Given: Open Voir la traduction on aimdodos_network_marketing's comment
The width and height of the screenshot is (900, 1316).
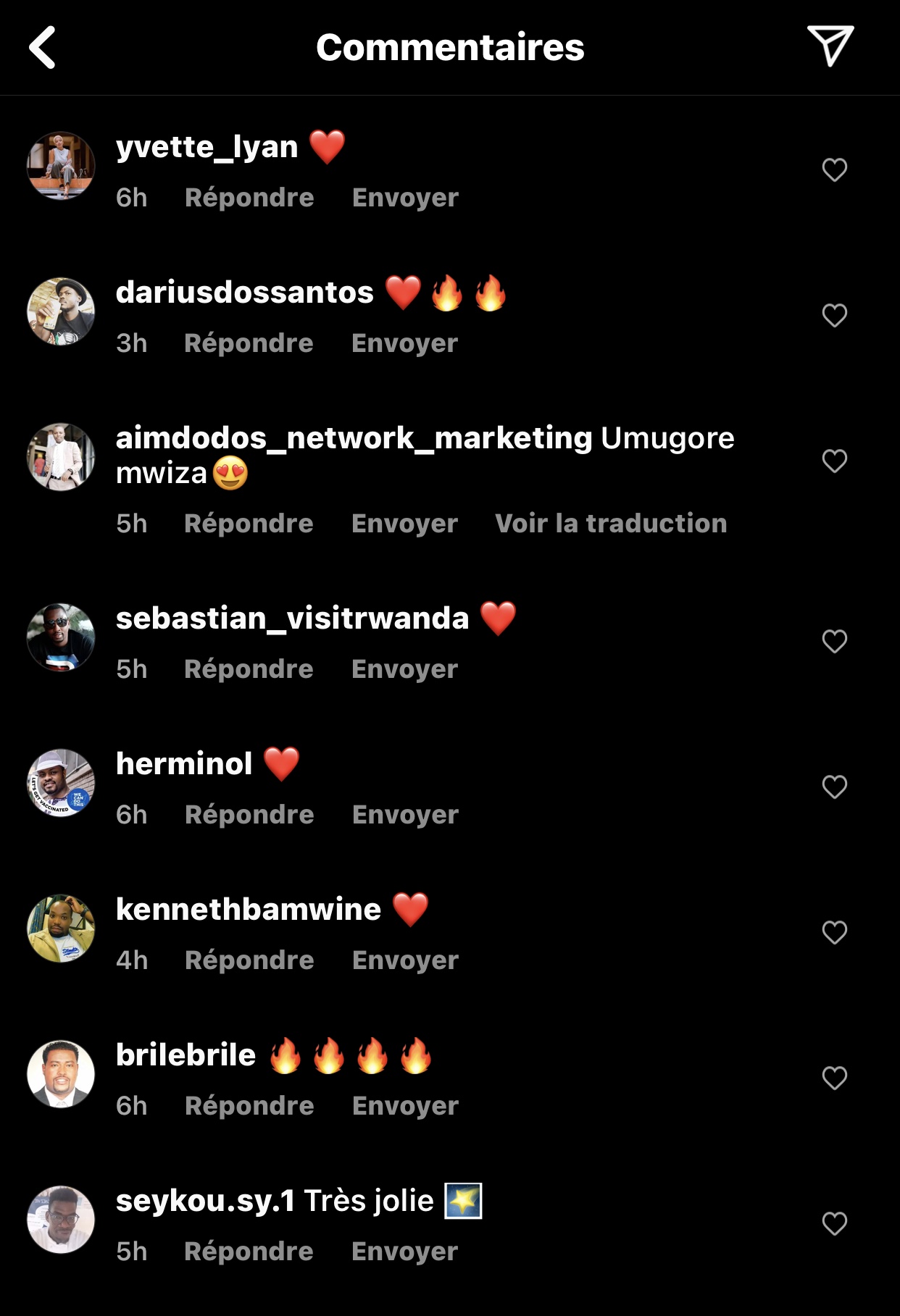Looking at the screenshot, I should click(610, 524).
